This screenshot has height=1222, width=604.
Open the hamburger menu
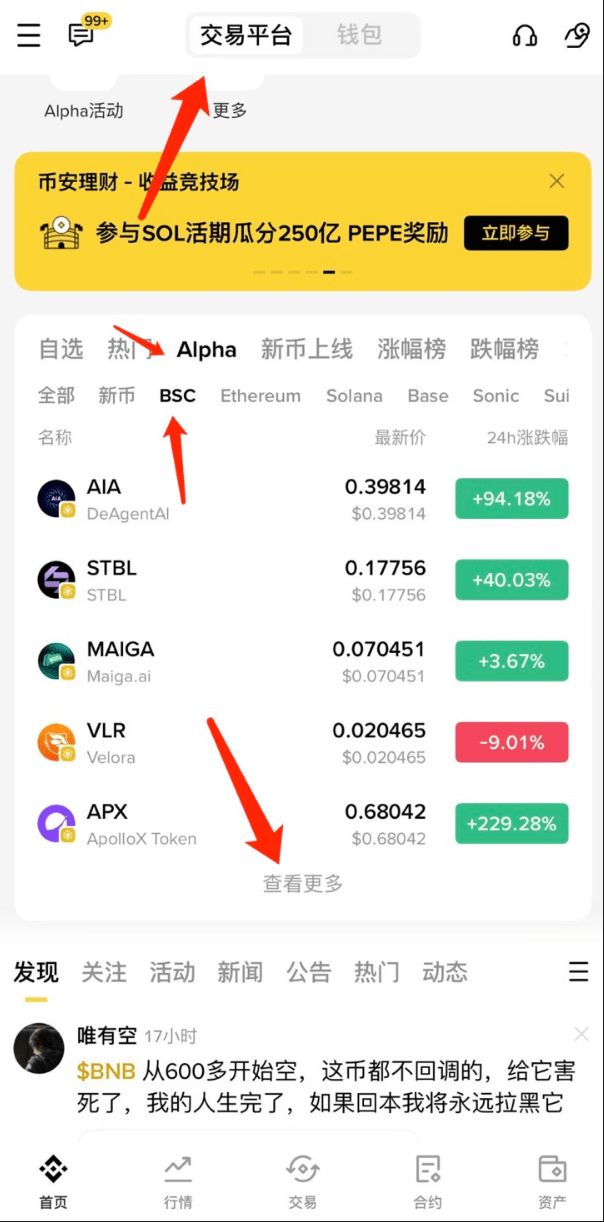point(29,36)
